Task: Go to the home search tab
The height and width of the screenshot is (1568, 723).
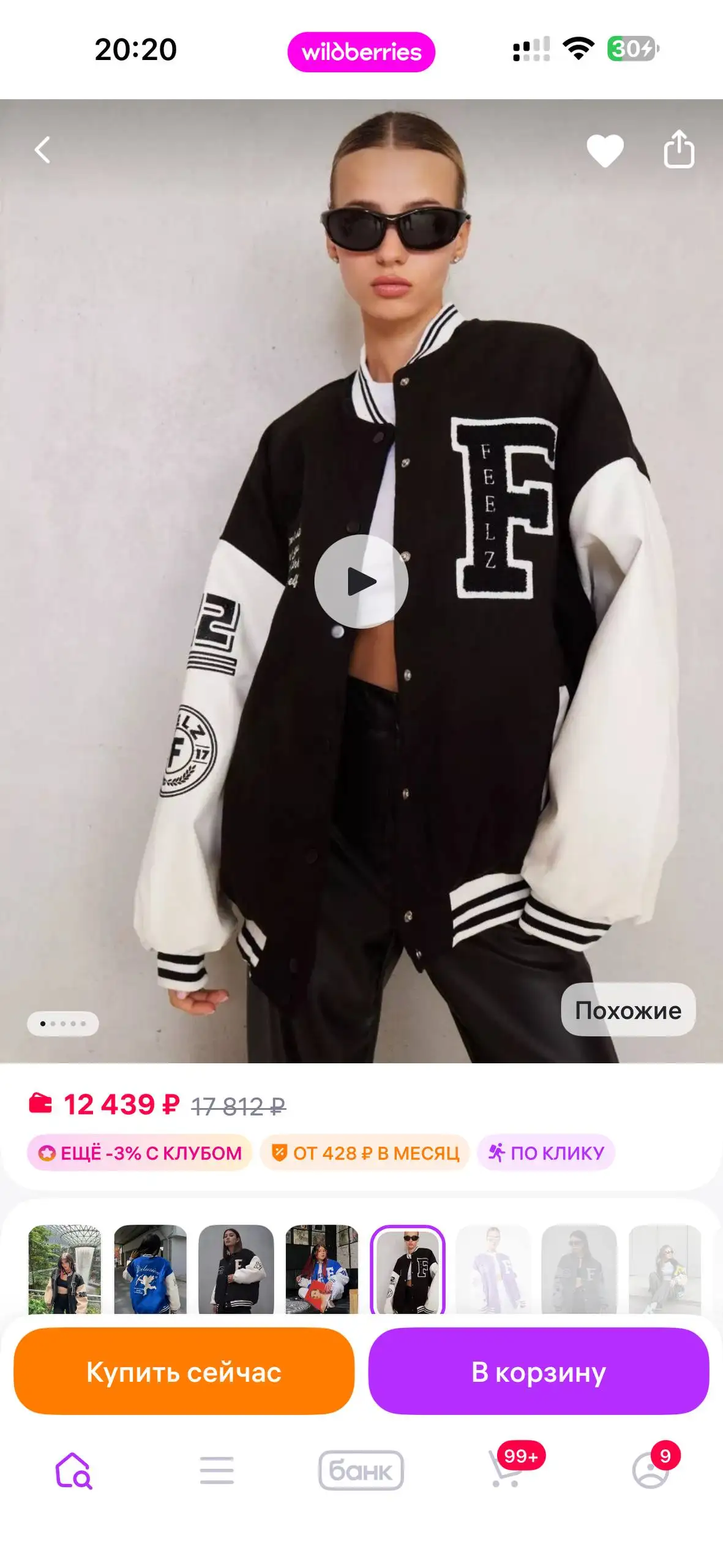Action: pyautogui.click(x=73, y=1471)
